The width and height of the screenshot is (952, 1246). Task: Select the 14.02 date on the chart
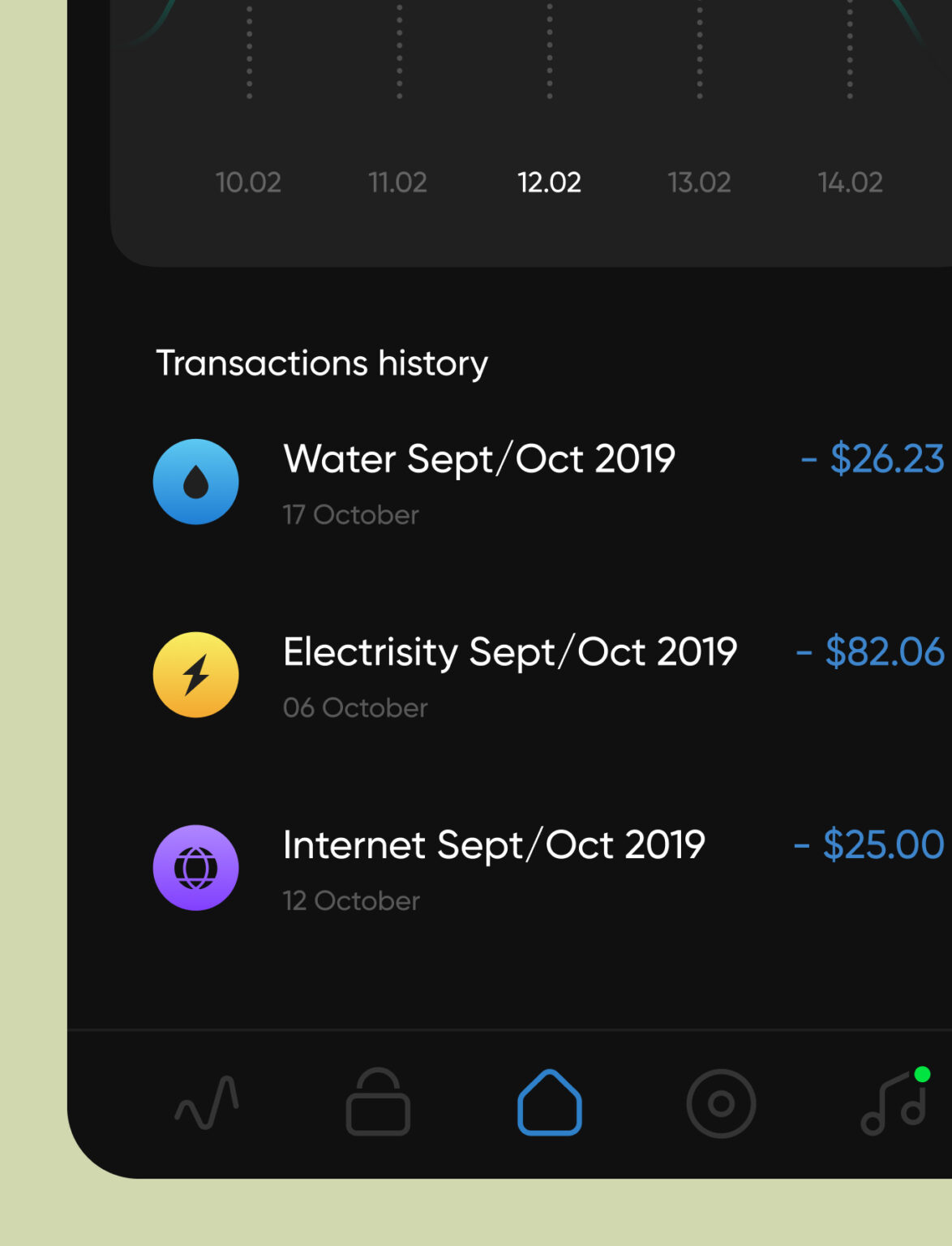click(x=850, y=183)
